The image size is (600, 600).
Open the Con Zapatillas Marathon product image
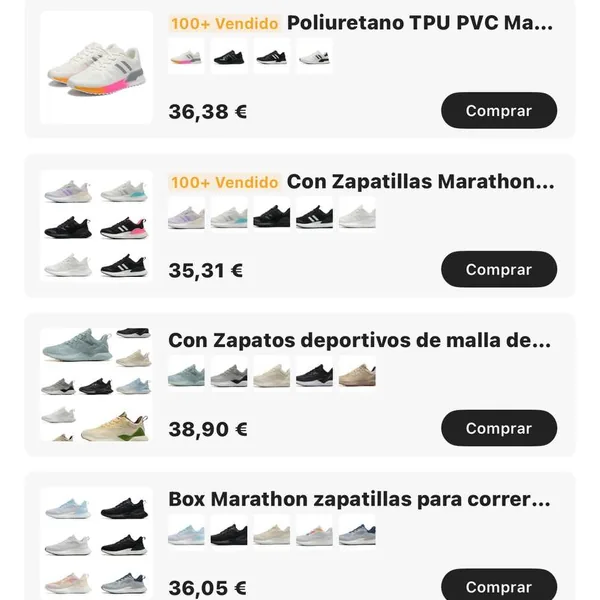coord(96,225)
